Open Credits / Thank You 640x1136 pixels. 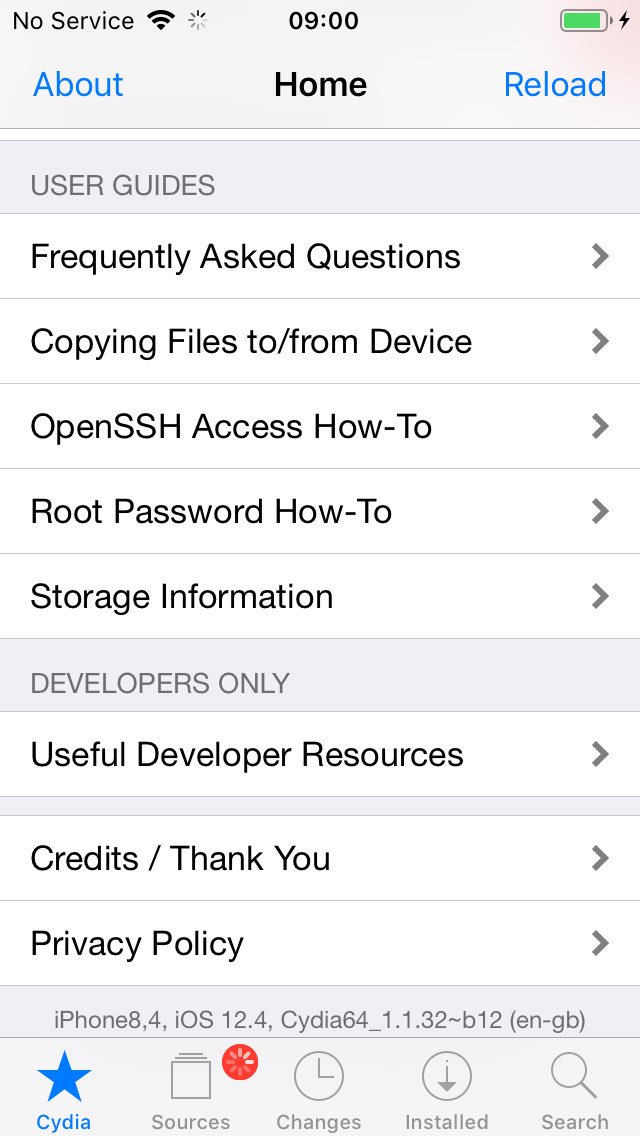tap(320, 859)
